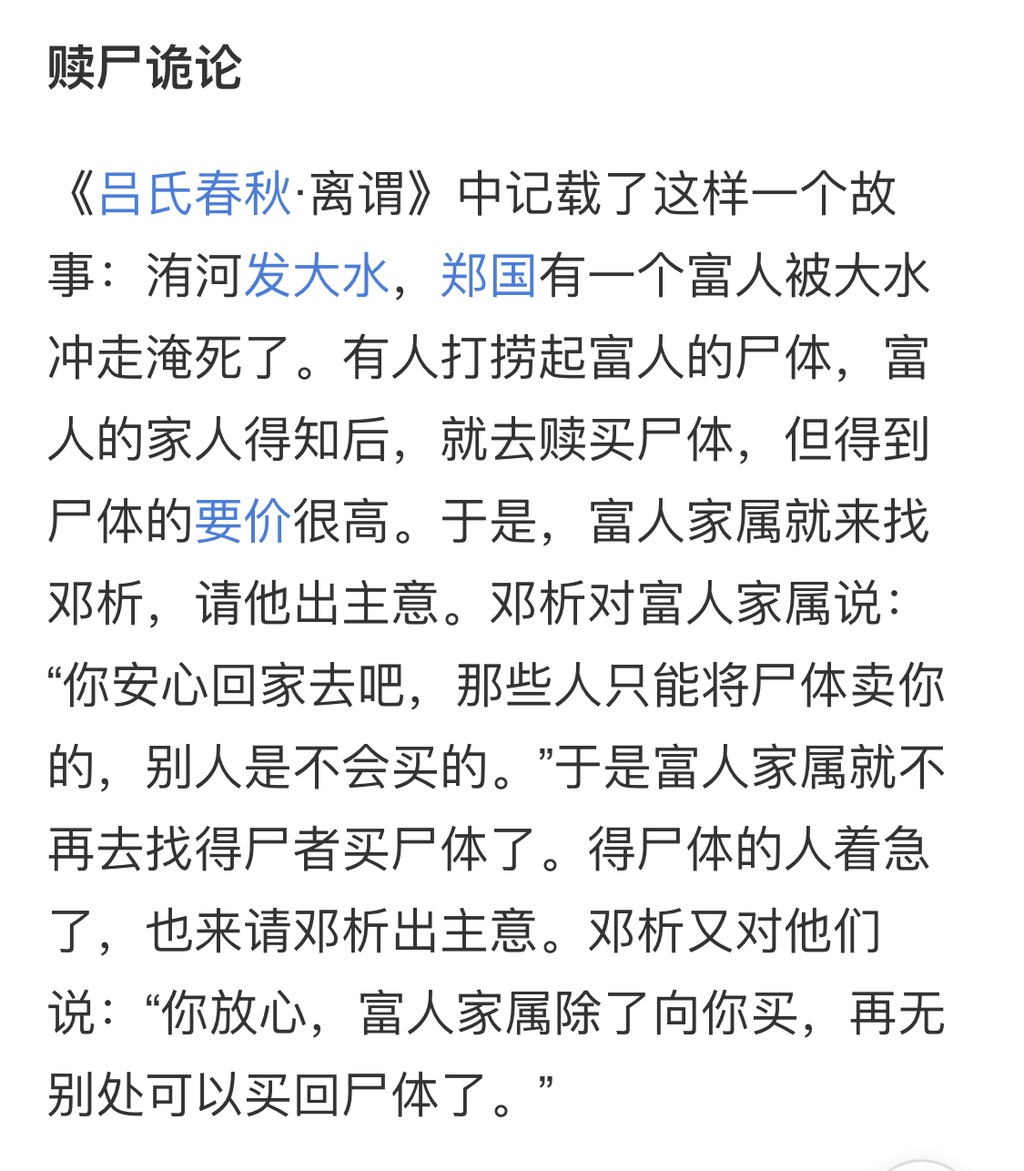This screenshot has width=1024, height=1171.
Task: Follow the blue 发大水 link
Action: point(316,276)
